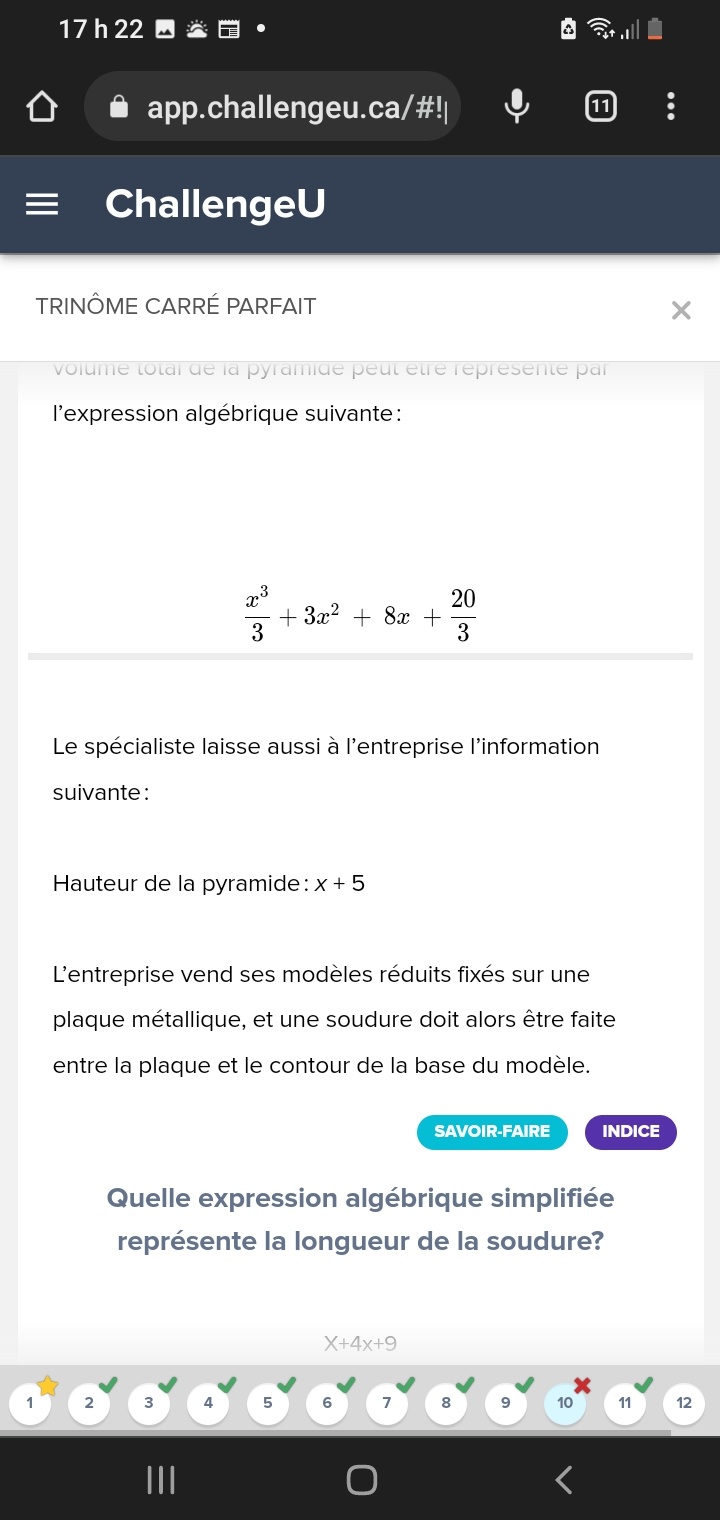The height and width of the screenshot is (1520, 720).
Task: Select question 1 marked with a star
Action: point(30,1402)
